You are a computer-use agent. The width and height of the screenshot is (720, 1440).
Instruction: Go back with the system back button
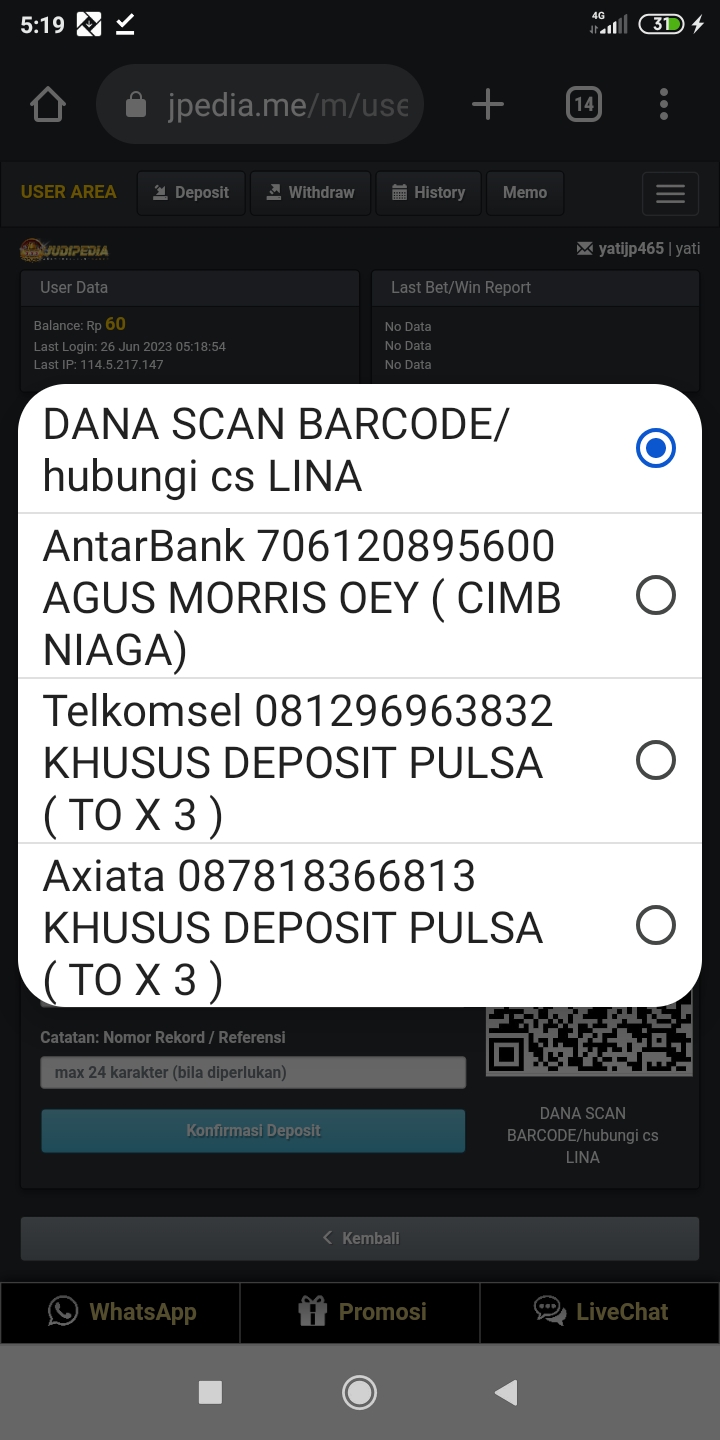point(506,1391)
